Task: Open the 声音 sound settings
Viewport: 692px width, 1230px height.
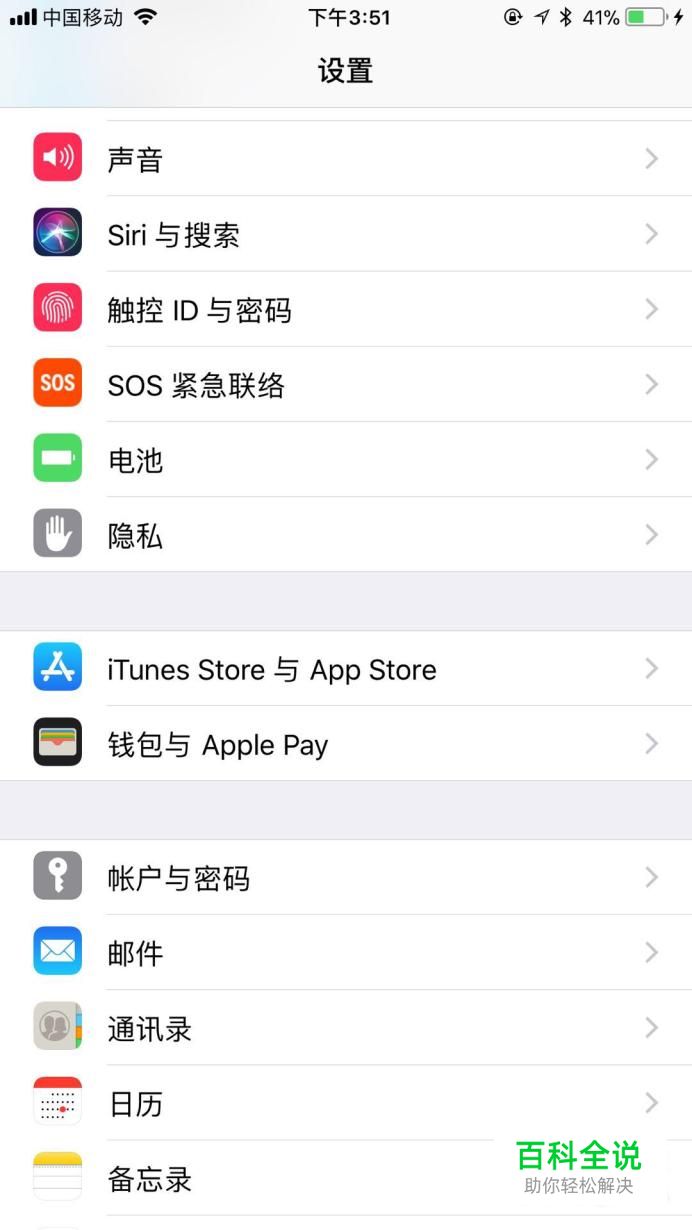Action: [x=346, y=158]
